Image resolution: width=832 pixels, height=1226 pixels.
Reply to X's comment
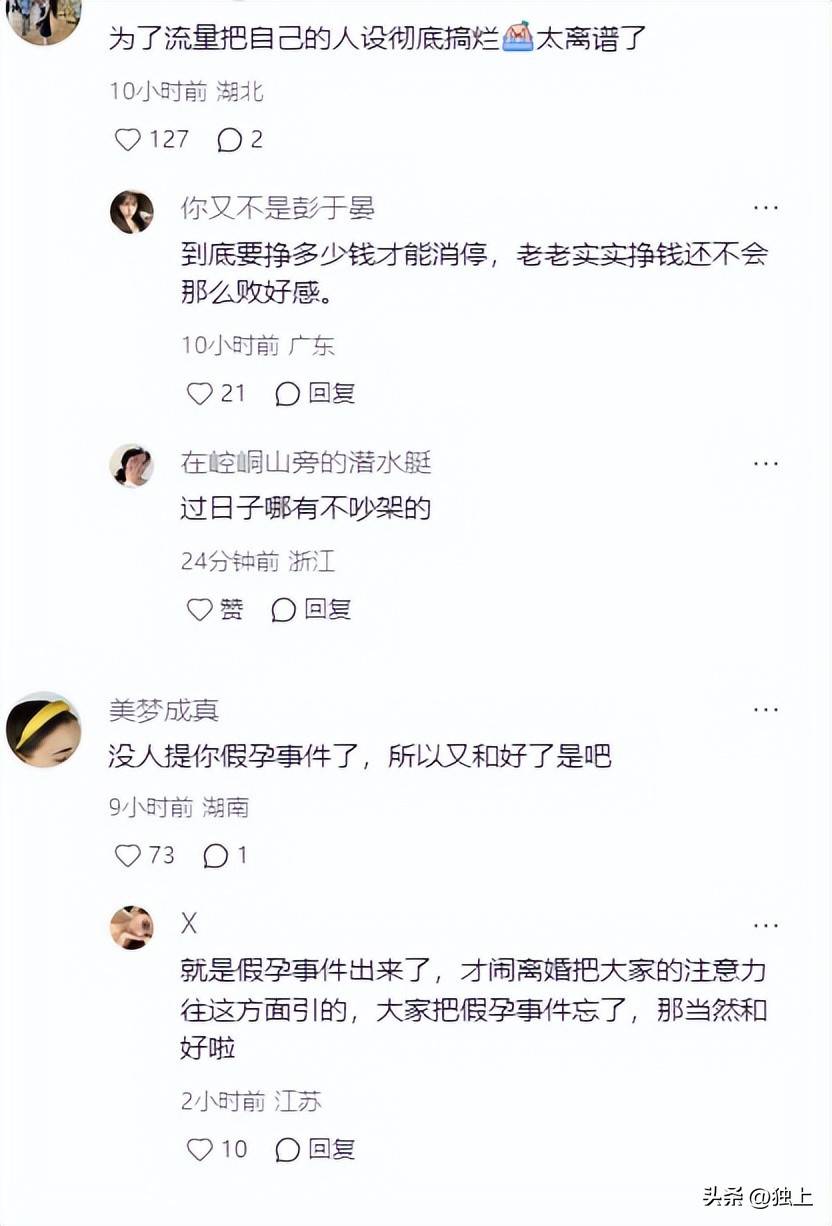(316, 1150)
